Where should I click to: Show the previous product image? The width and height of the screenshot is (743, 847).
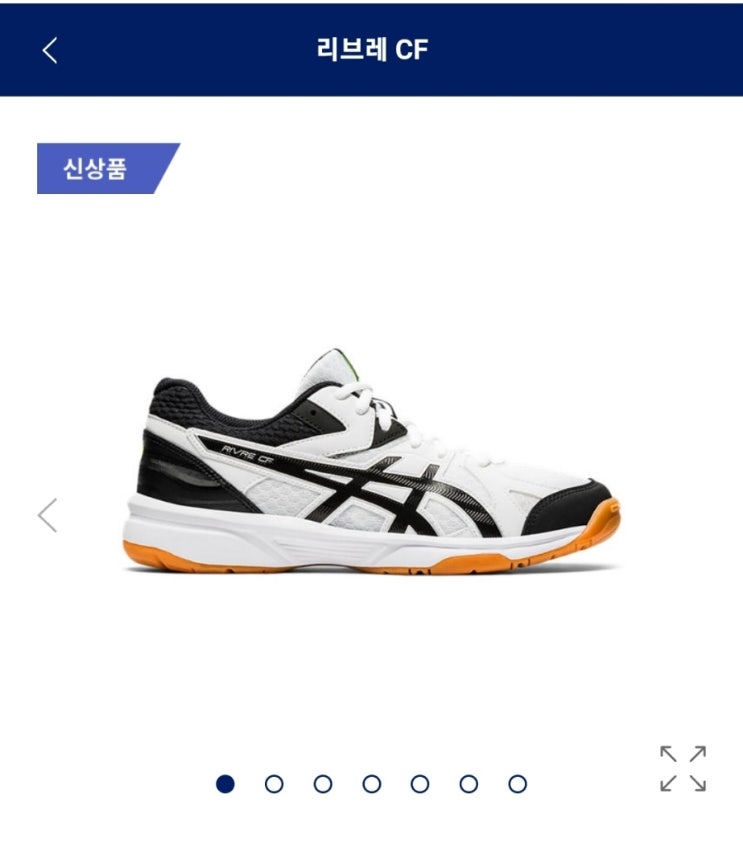click(x=48, y=515)
